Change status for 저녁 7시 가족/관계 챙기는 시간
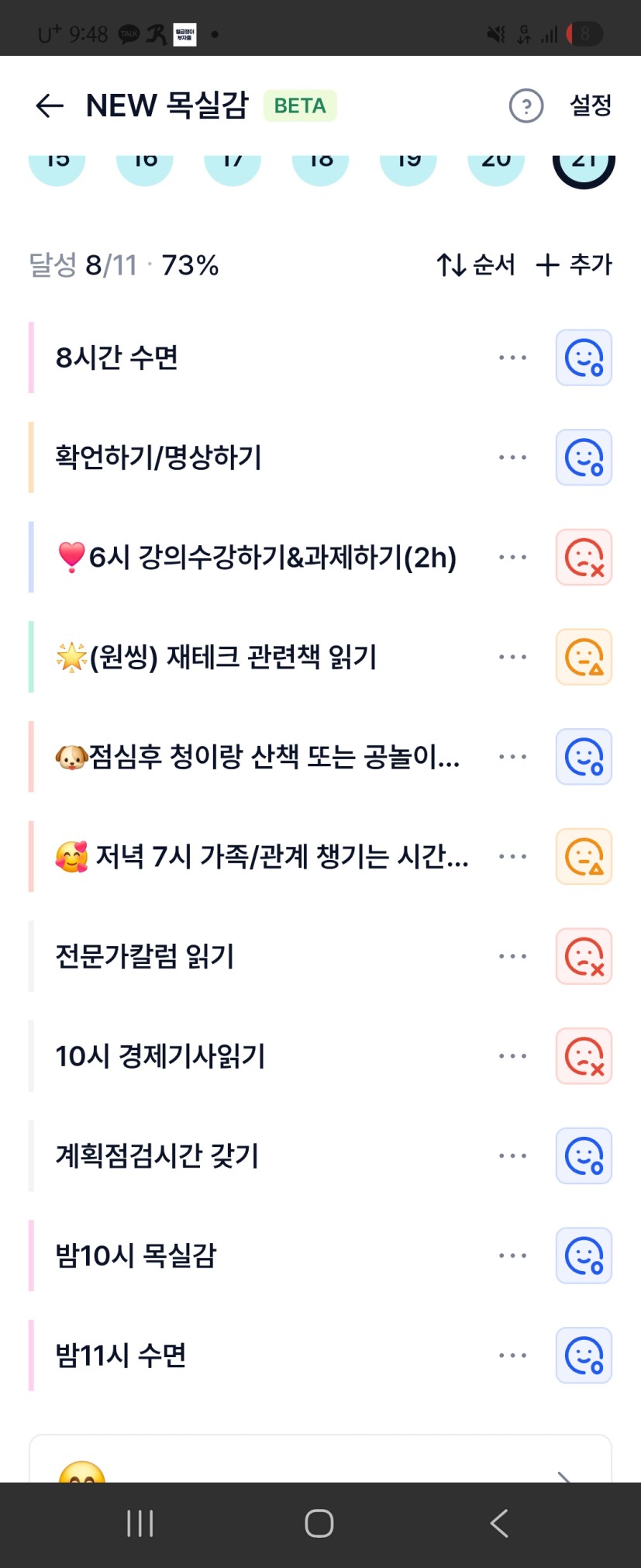 584,857
